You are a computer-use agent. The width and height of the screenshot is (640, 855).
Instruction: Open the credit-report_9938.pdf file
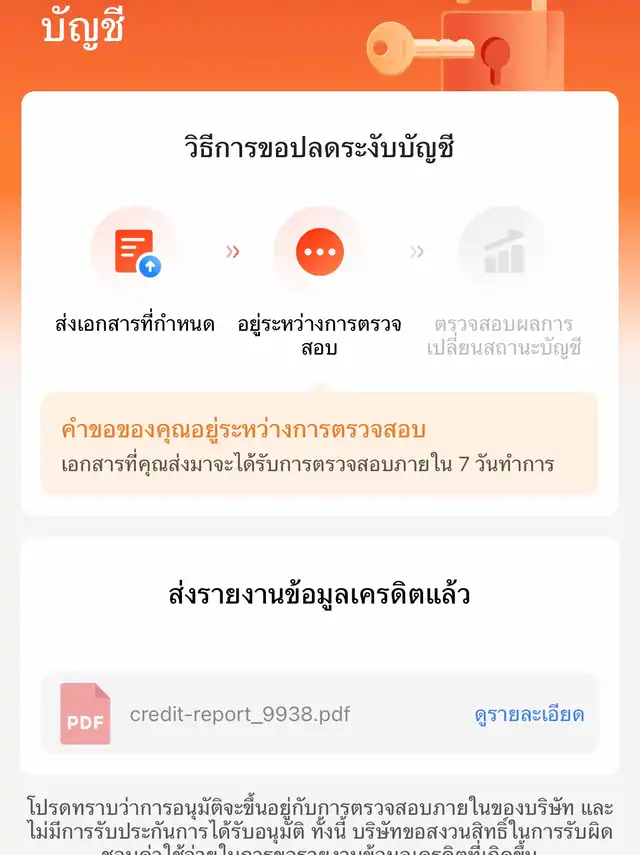click(x=239, y=715)
